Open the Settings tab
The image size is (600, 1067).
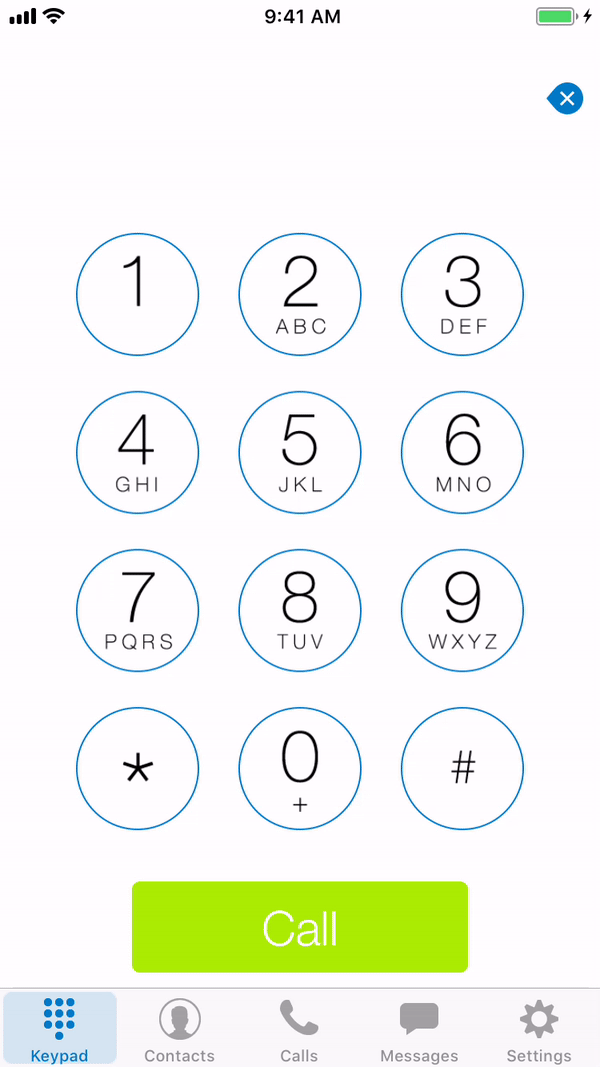[x=539, y=1030]
